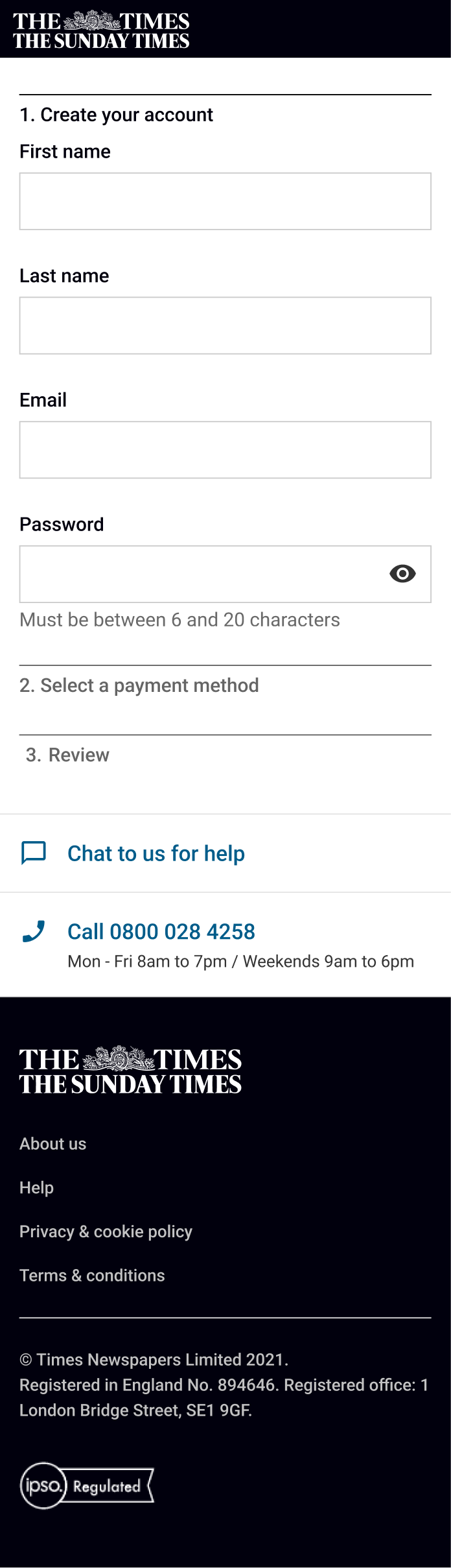Focus the Last name field

tap(225, 326)
